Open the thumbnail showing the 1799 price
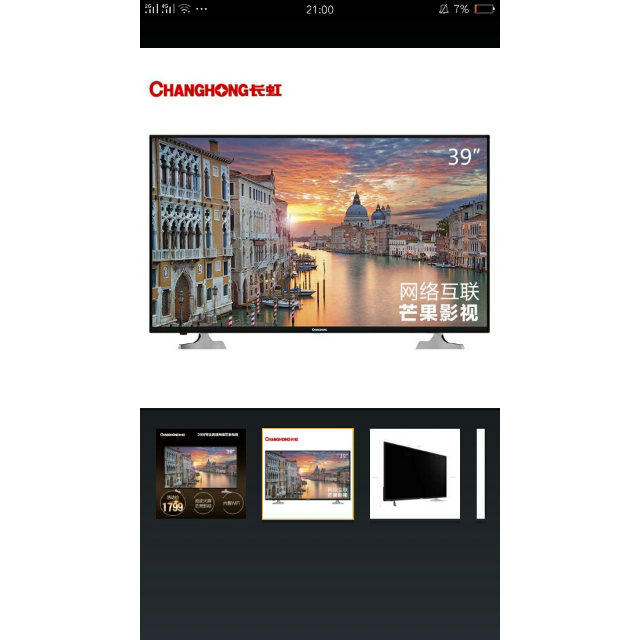Viewport: 640px width, 640px height. (200, 474)
